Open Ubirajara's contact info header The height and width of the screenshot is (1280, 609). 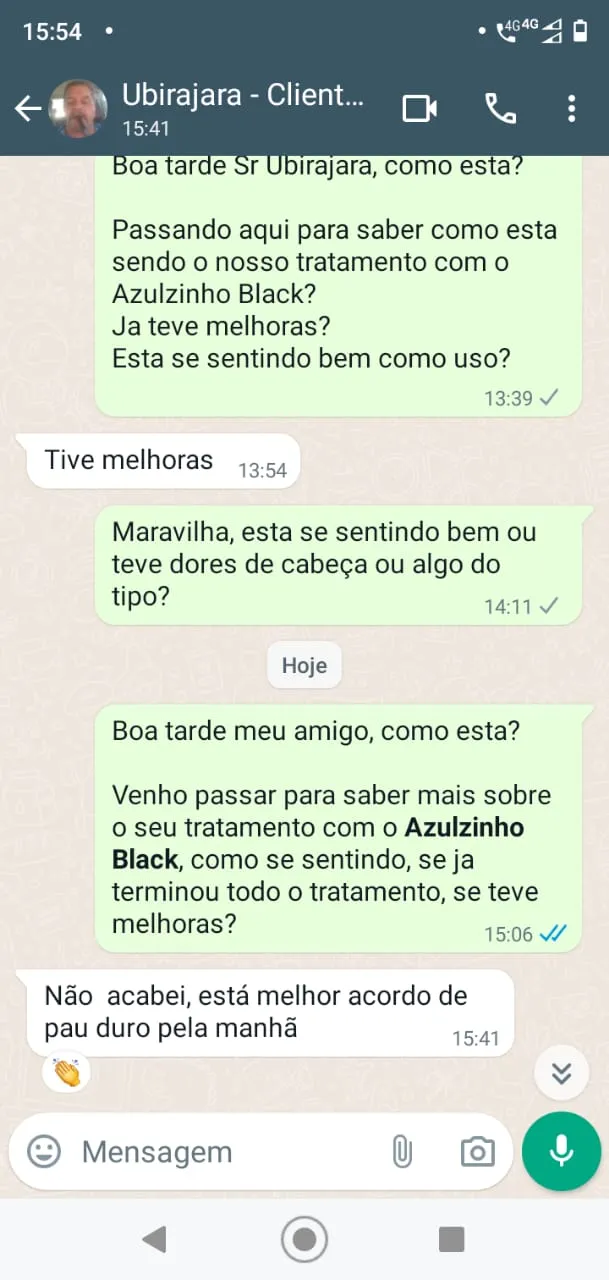242,108
